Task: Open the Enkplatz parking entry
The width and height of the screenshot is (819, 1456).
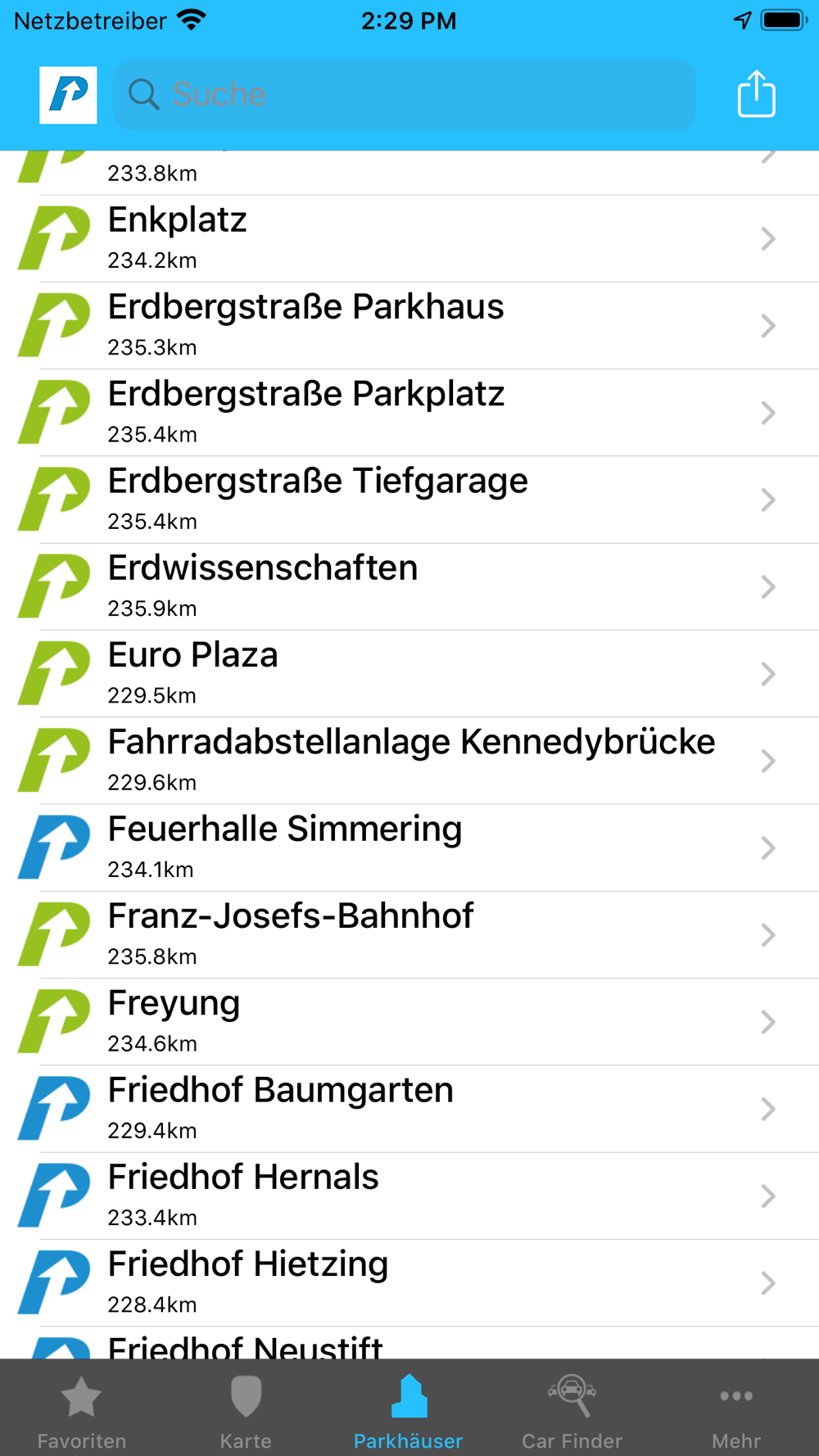Action: click(x=409, y=238)
